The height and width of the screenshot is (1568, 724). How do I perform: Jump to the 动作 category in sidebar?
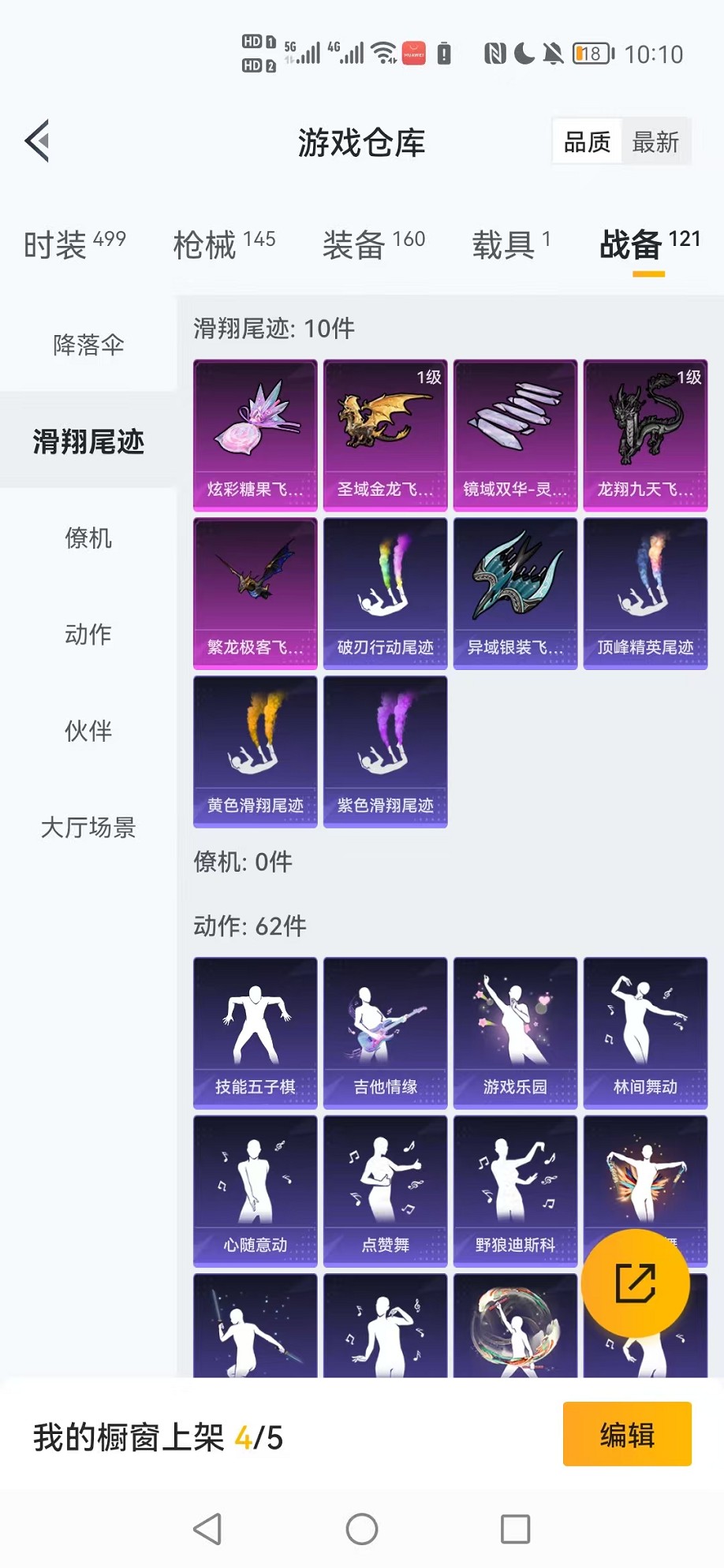click(x=88, y=635)
